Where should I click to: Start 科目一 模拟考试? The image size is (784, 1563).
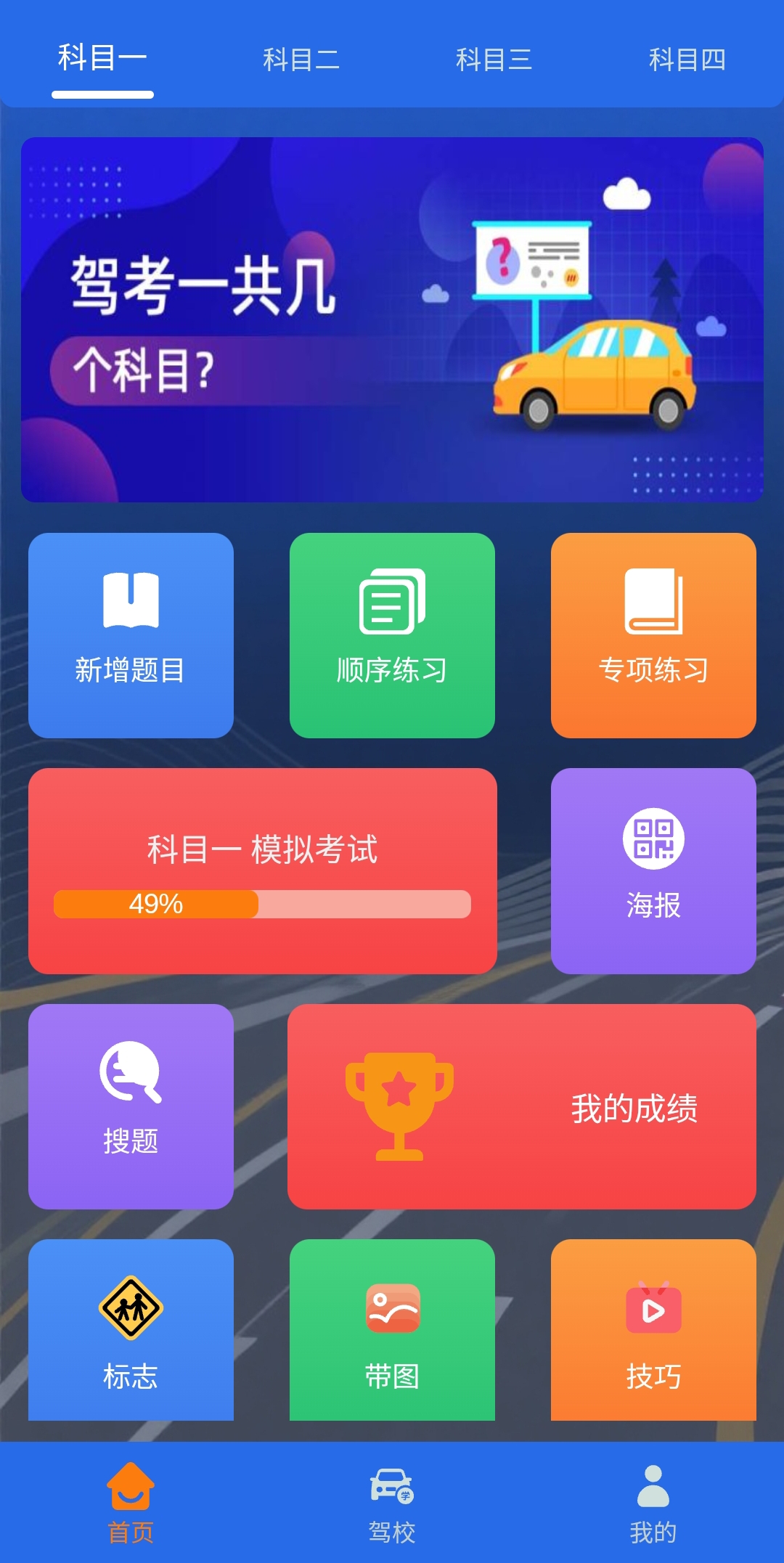coord(263,871)
